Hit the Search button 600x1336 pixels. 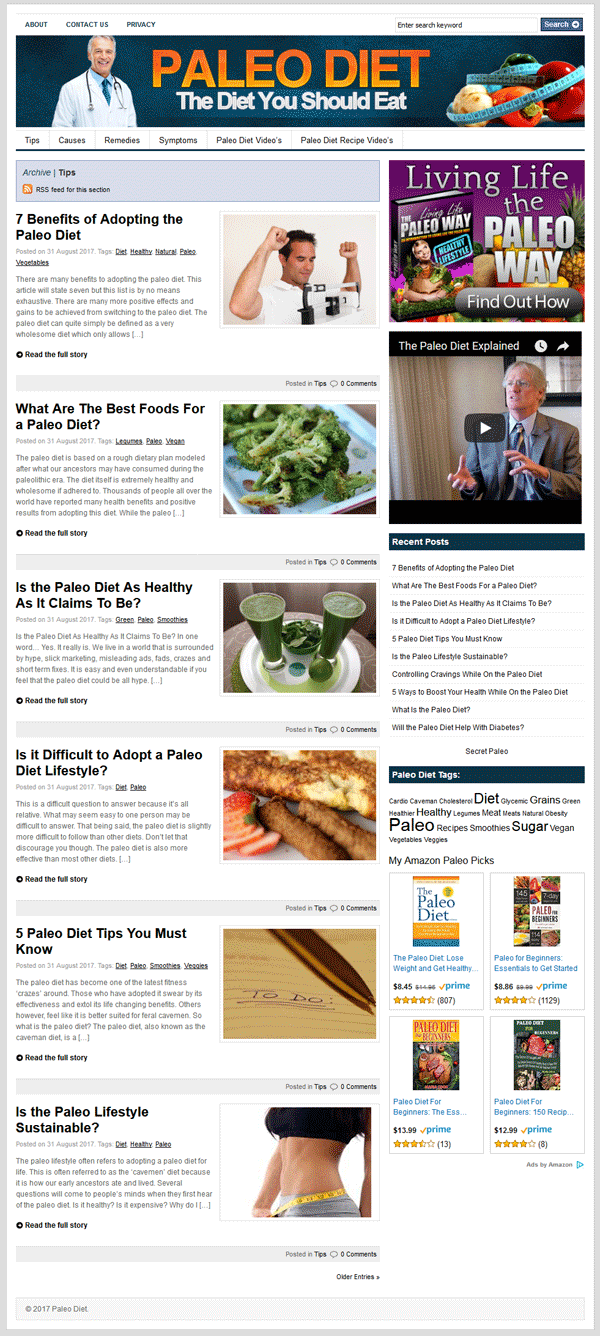[x=562, y=24]
